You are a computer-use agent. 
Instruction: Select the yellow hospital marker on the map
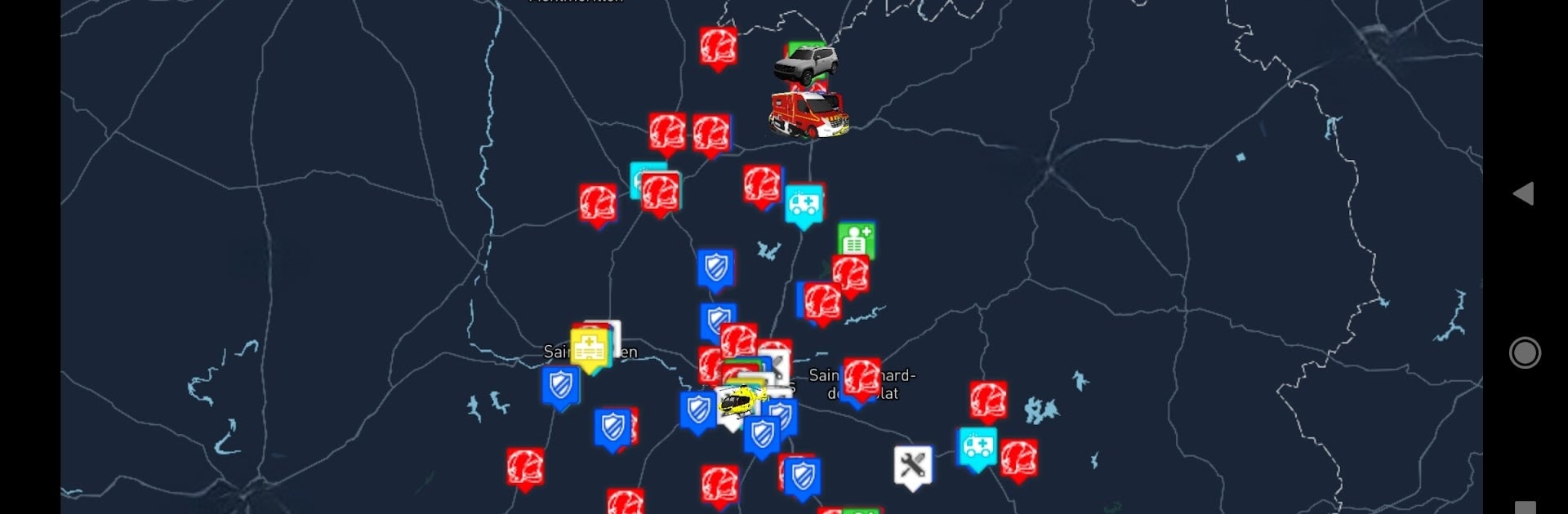[x=588, y=348]
